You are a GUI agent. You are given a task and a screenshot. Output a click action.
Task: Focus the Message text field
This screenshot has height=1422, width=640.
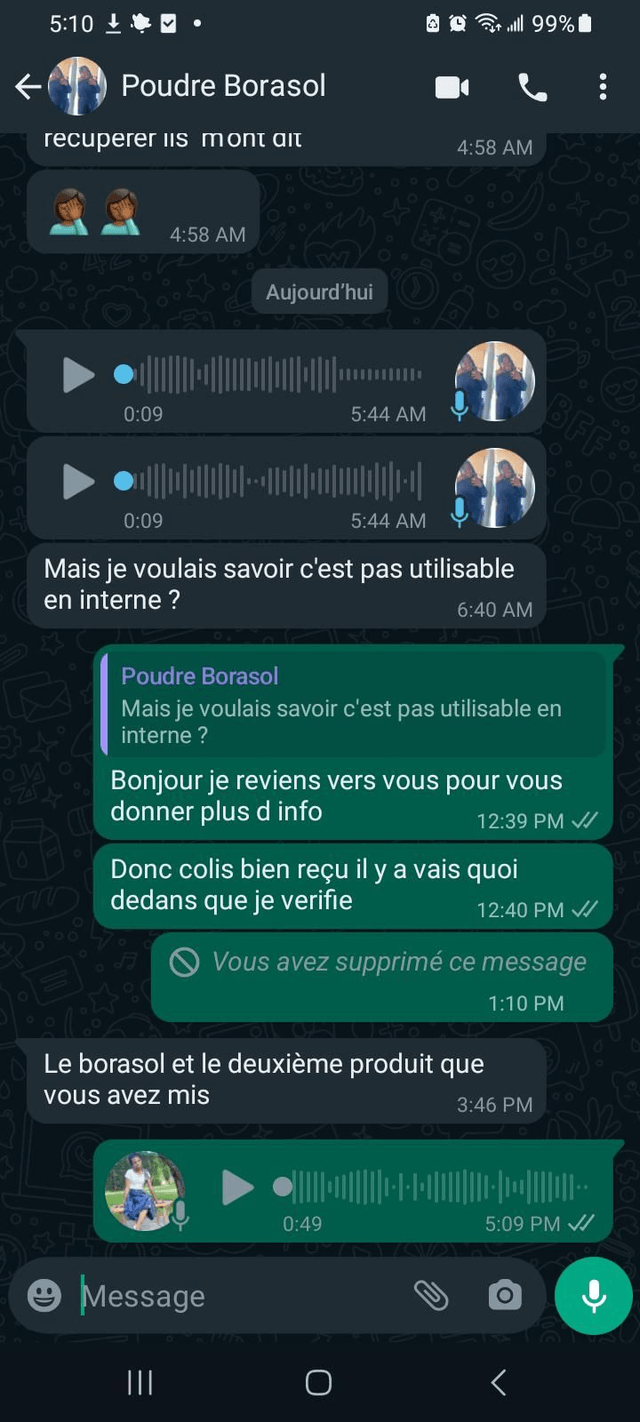tap(240, 1296)
